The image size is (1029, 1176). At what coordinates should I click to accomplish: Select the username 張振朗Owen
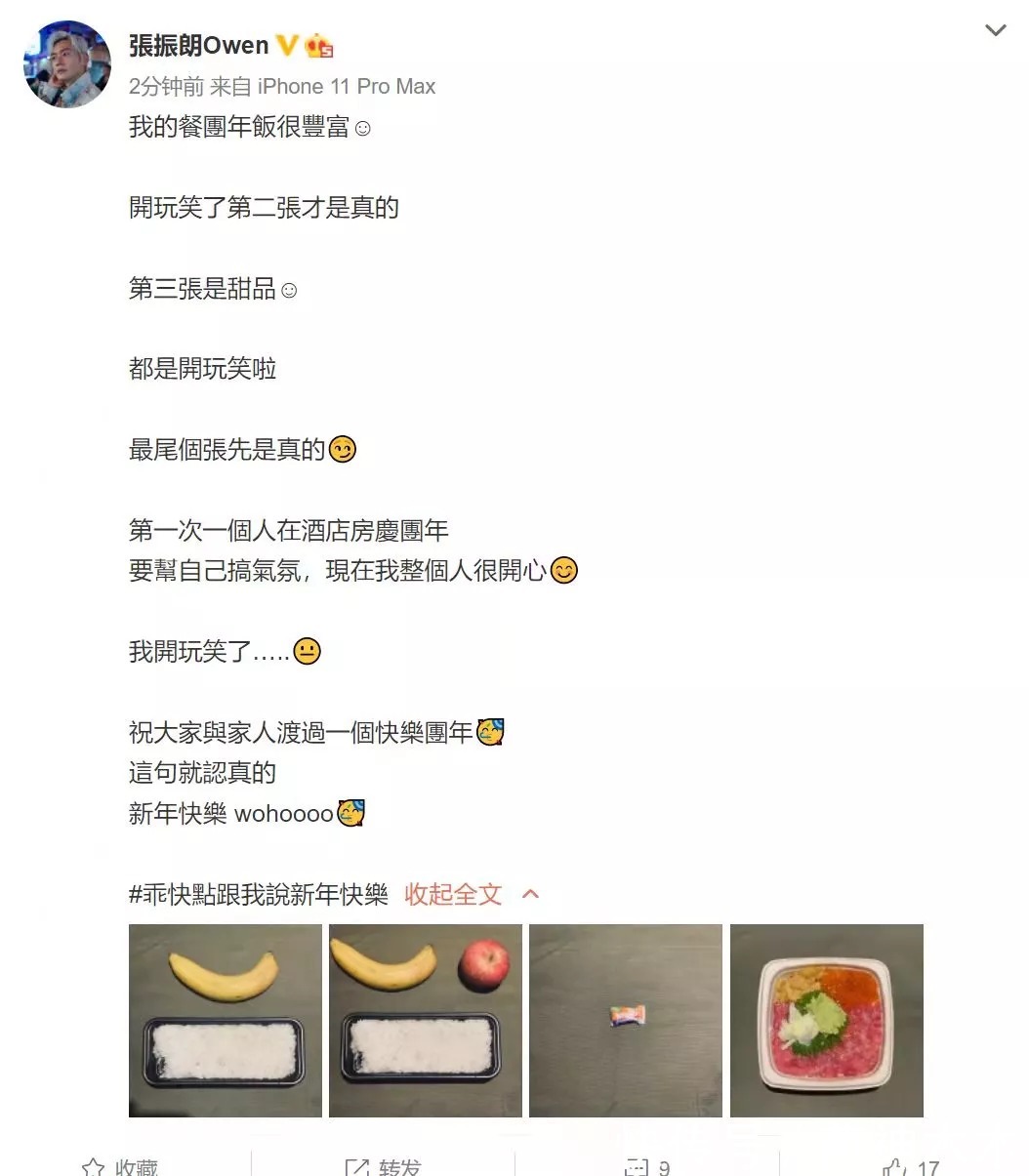click(198, 44)
